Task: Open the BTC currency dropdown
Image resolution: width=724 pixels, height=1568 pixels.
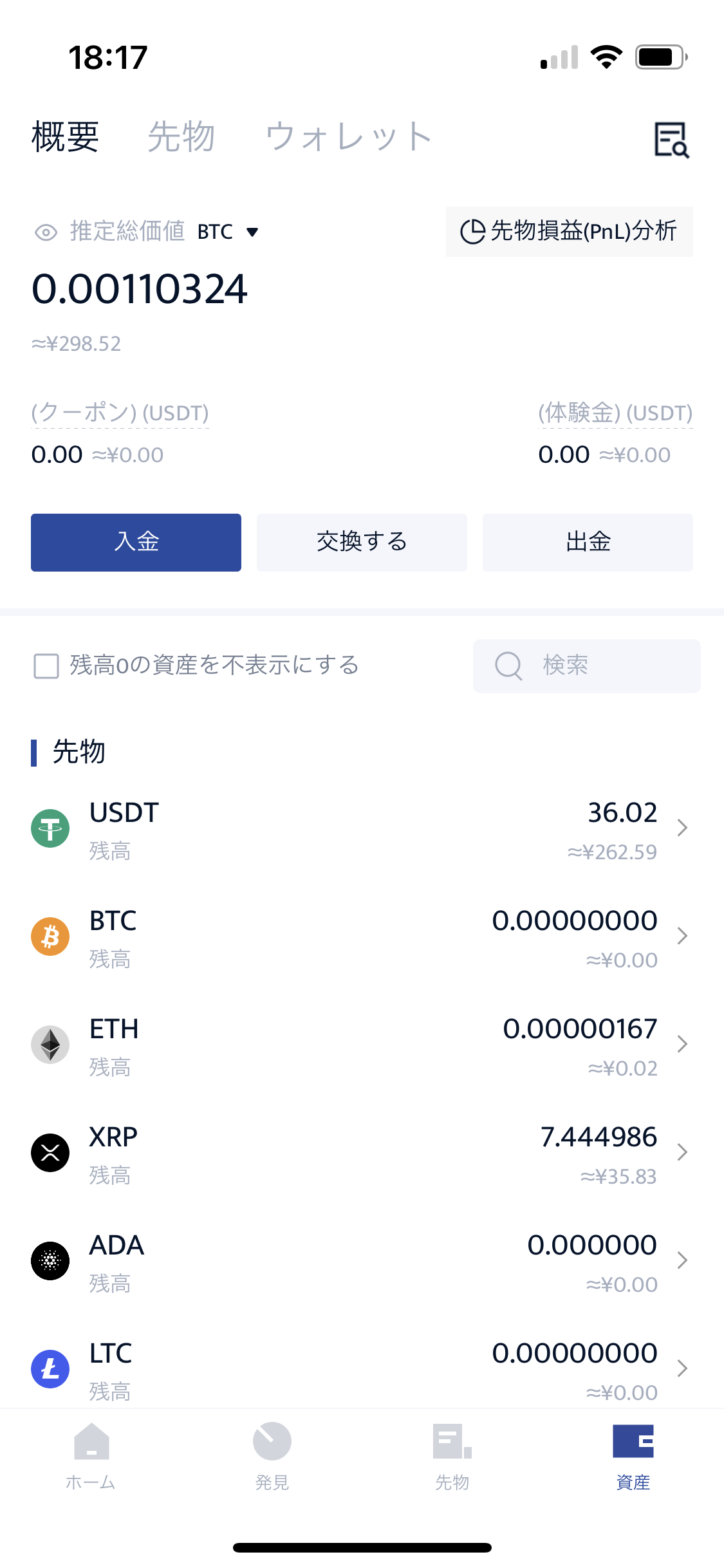Action: 228,232
